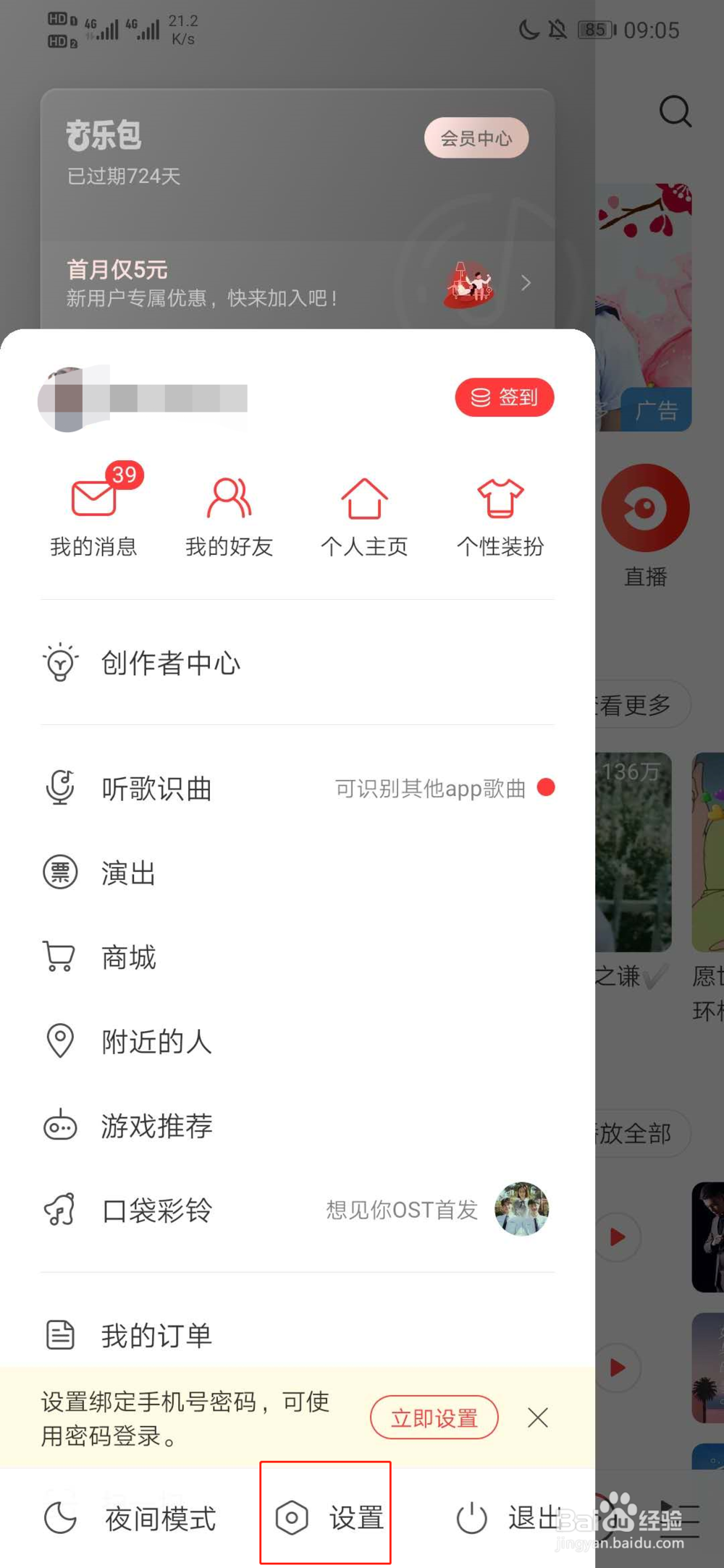Open 设置 settings
724x1568 pixels.
coord(327,1518)
